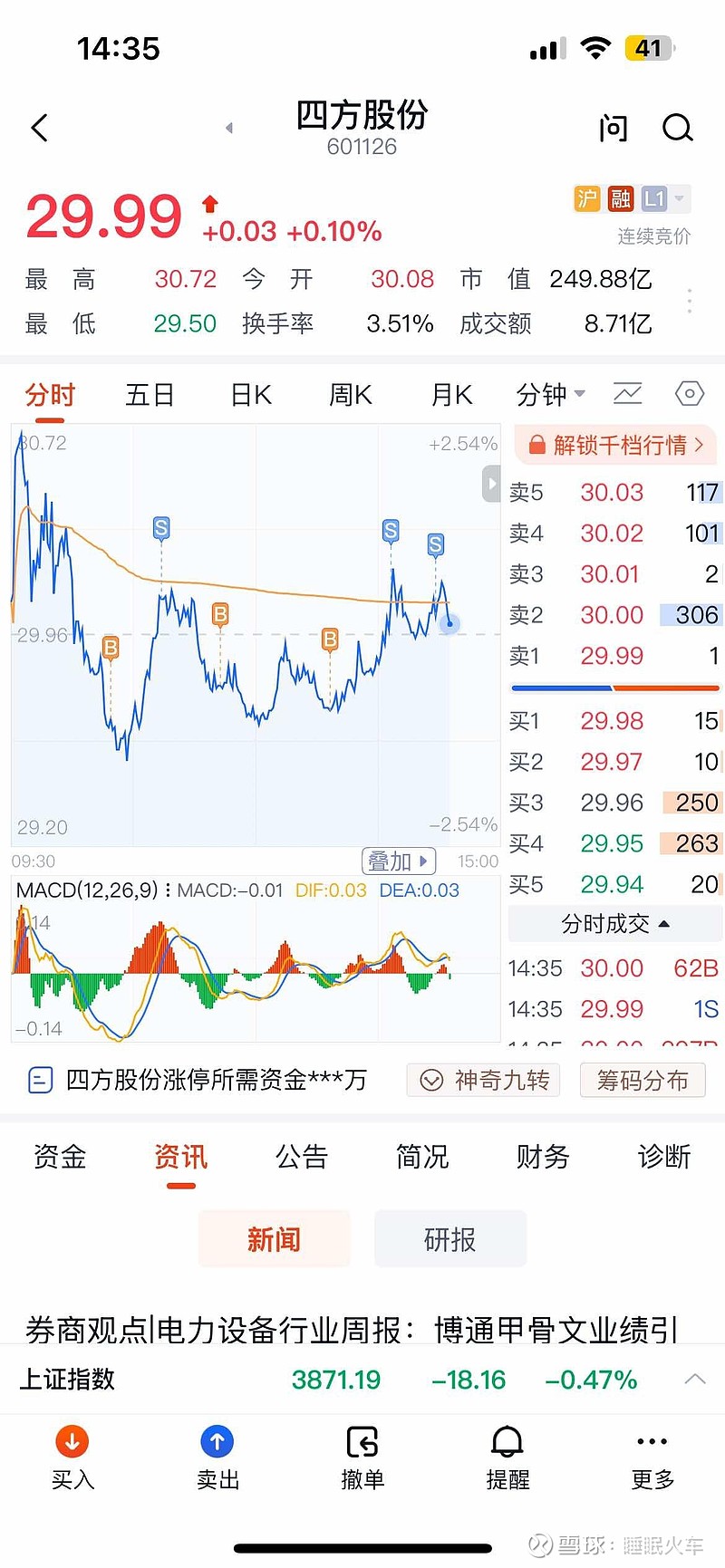
Task: Tap the 问 question icon in the header
Action: tap(613, 128)
